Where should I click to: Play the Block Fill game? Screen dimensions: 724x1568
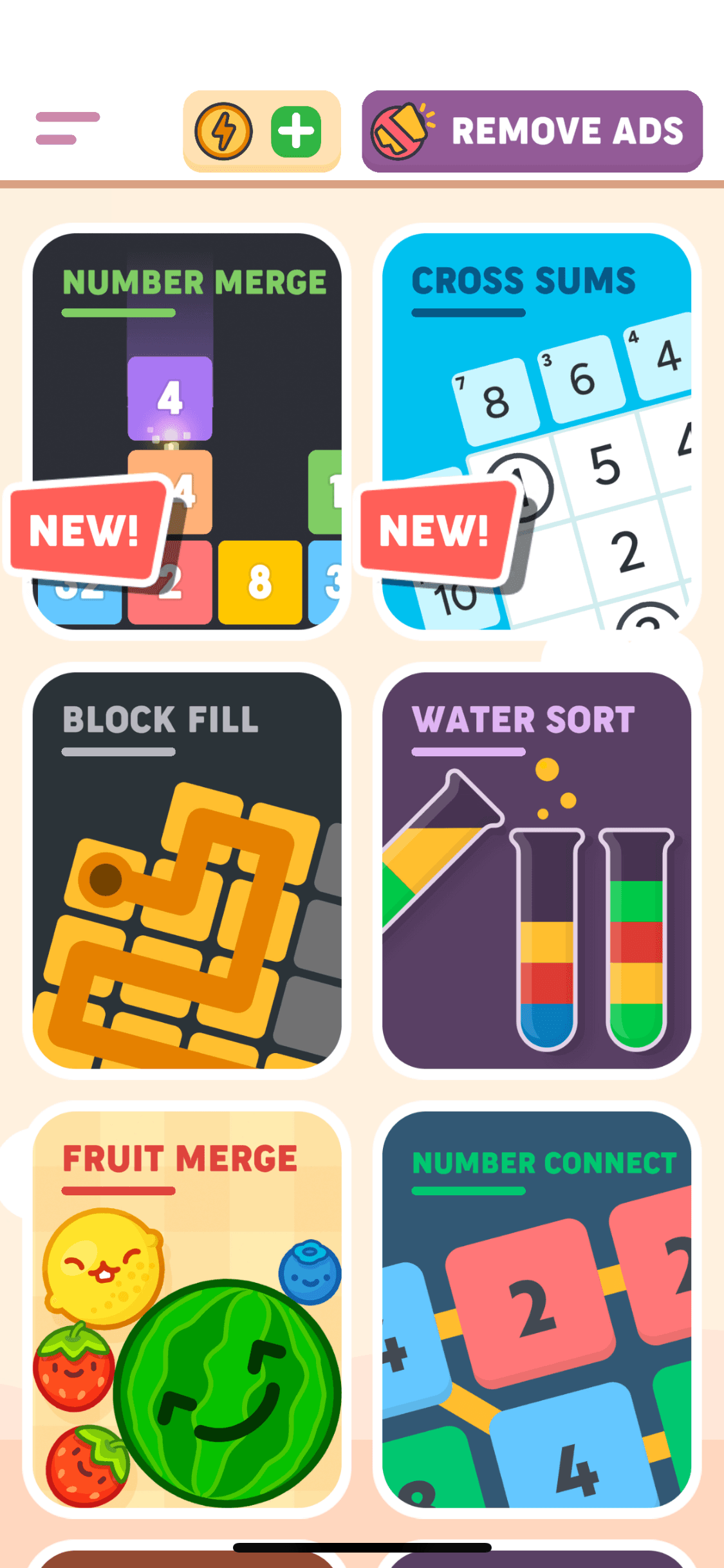187,870
